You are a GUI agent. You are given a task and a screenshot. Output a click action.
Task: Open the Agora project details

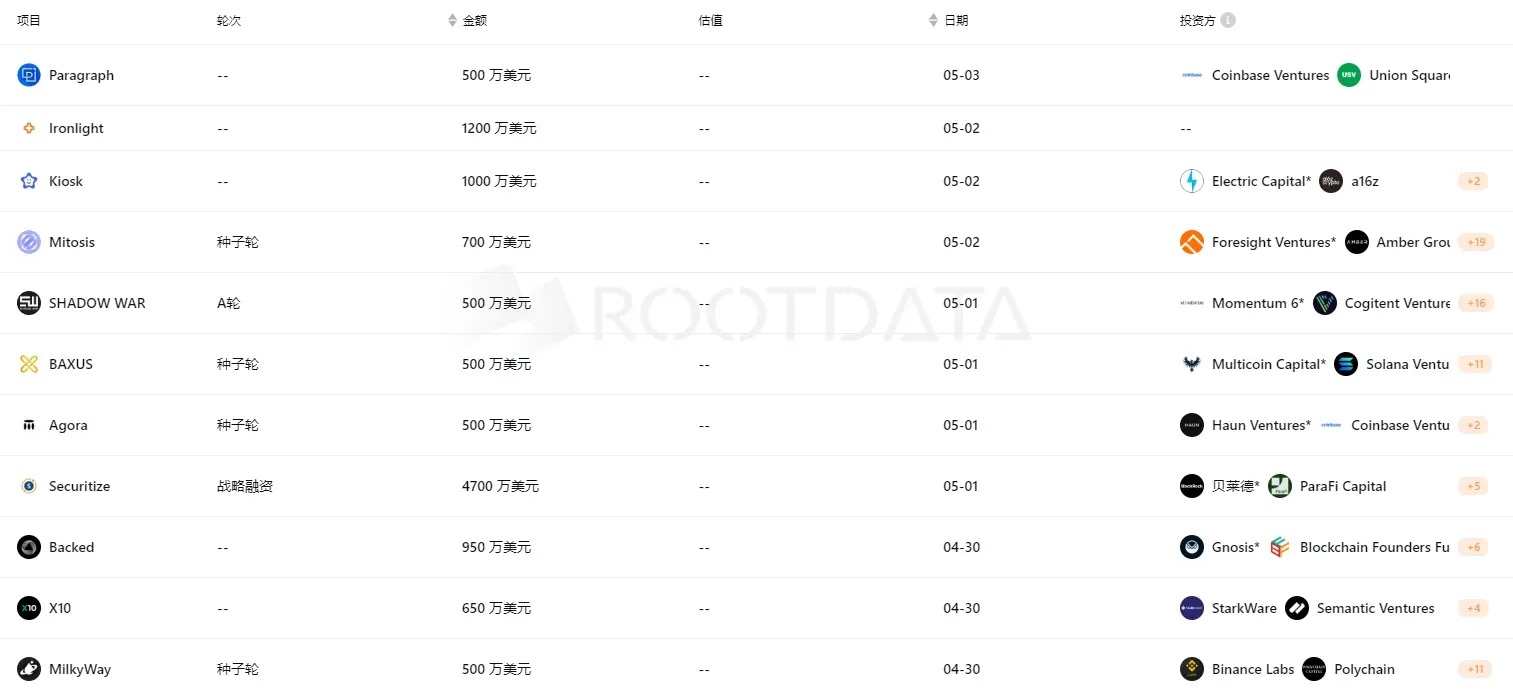pos(68,425)
